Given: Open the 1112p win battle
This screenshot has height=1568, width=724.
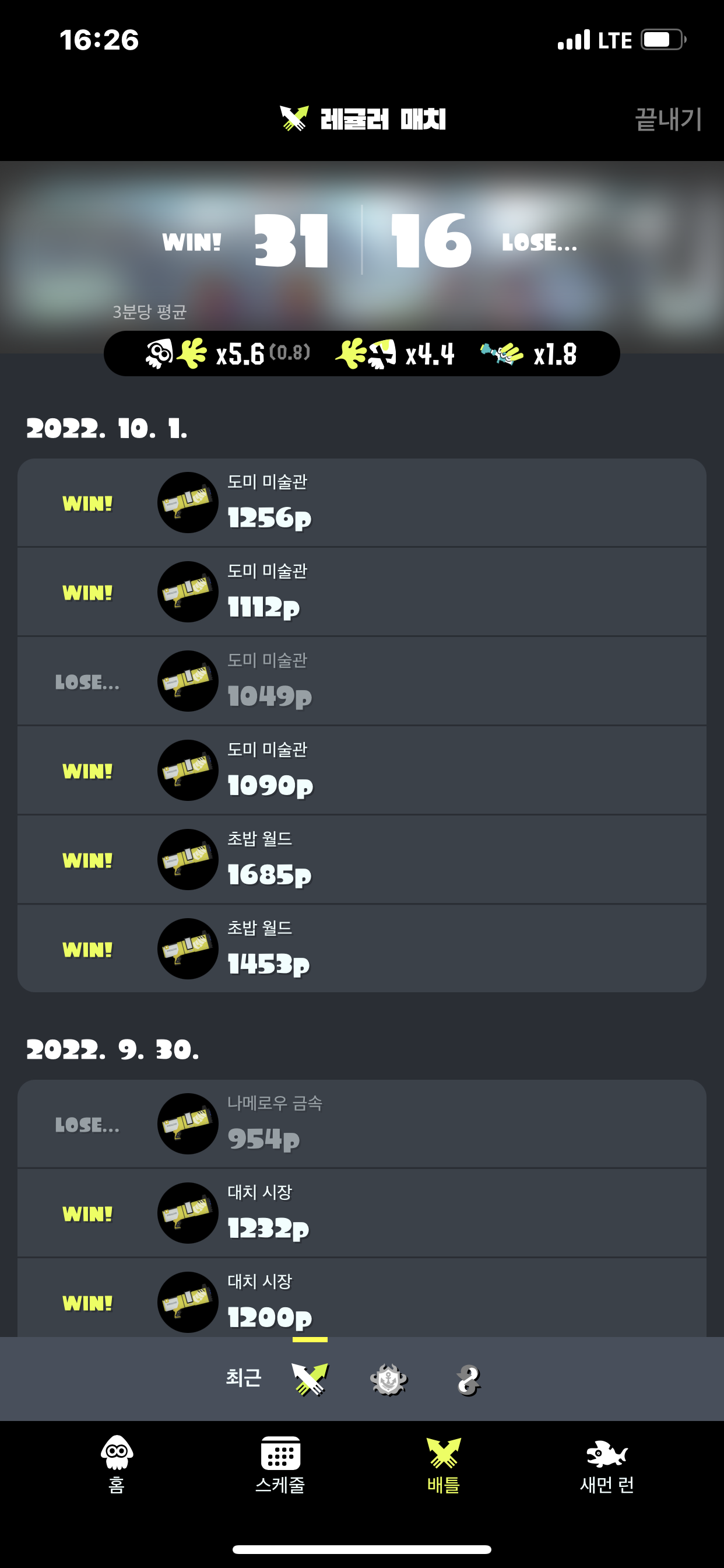Looking at the screenshot, I should tap(361, 591).
